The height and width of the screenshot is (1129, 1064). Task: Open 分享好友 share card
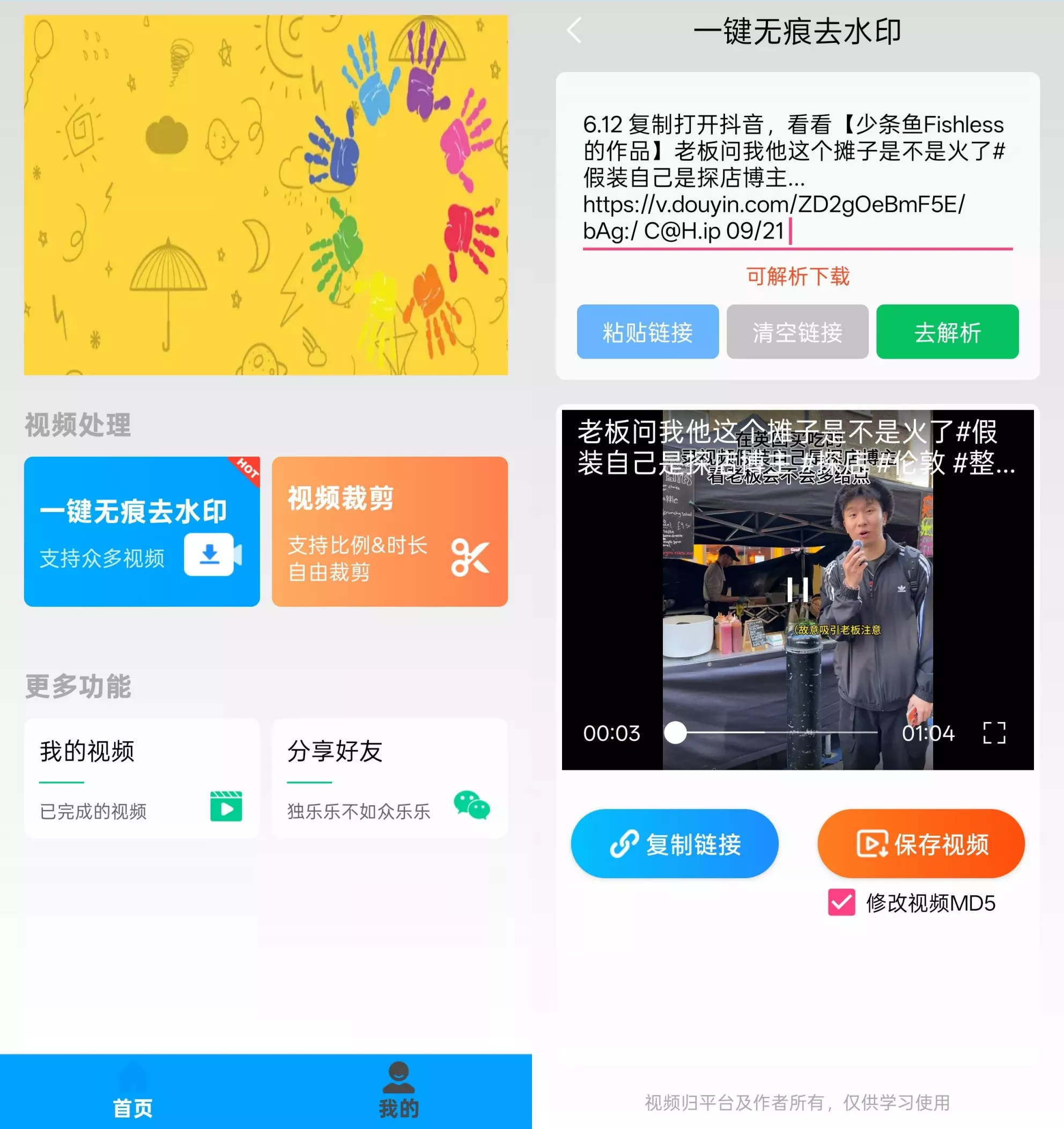[390, 778]
